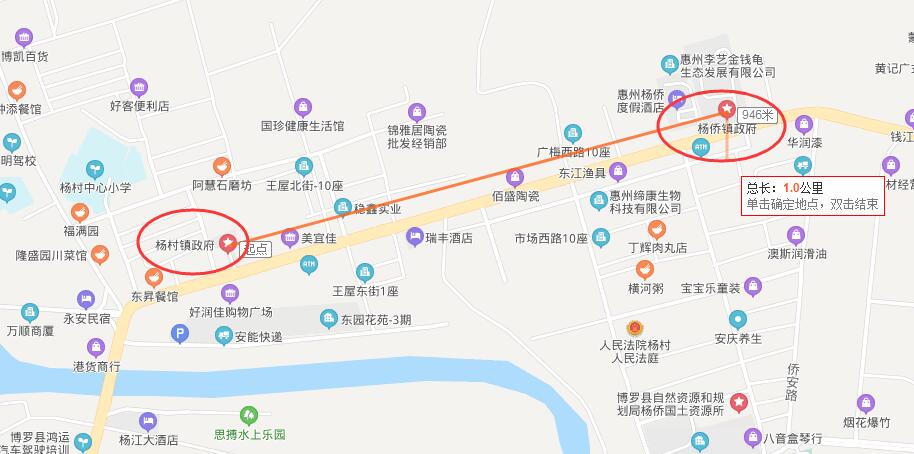Select the 杨侨镇政府 destination marker
Screen dimensions: 914x454
pos(726,109)
